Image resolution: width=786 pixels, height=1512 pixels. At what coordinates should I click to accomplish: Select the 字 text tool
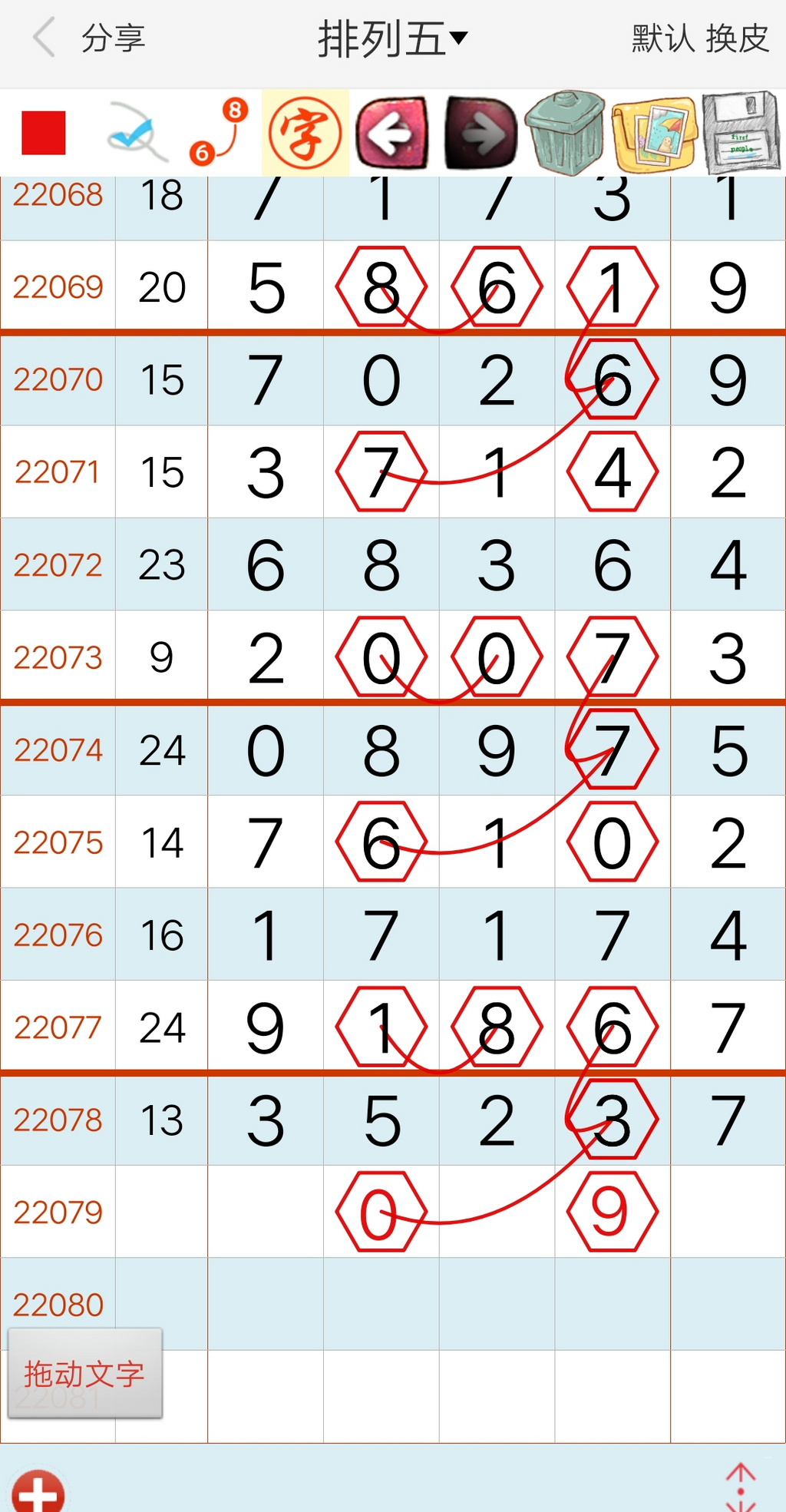click(x=305, y=133)
